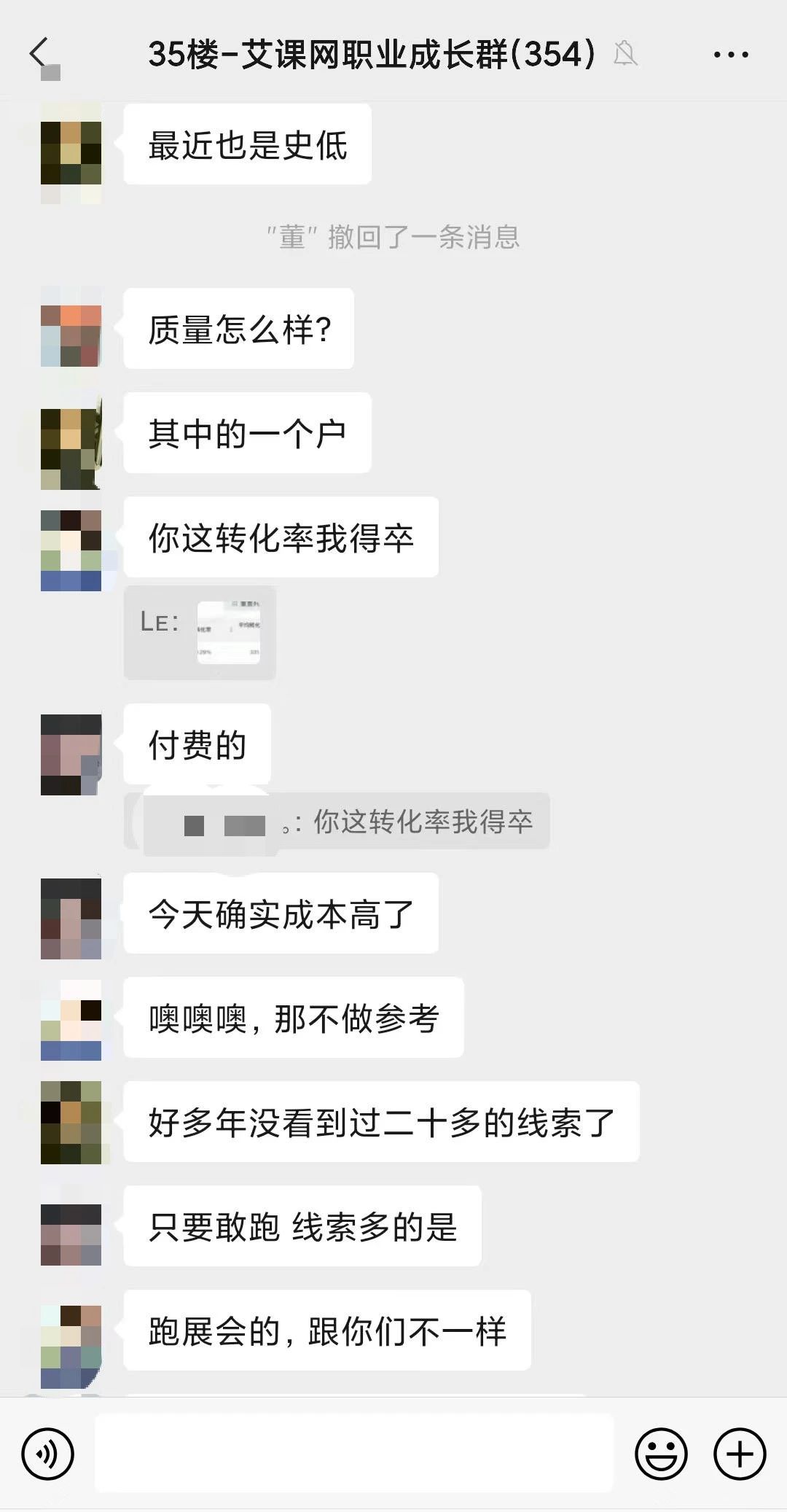Go back from the group chat
This screenshot has width=787, height=1512.
tap(39, 53)
